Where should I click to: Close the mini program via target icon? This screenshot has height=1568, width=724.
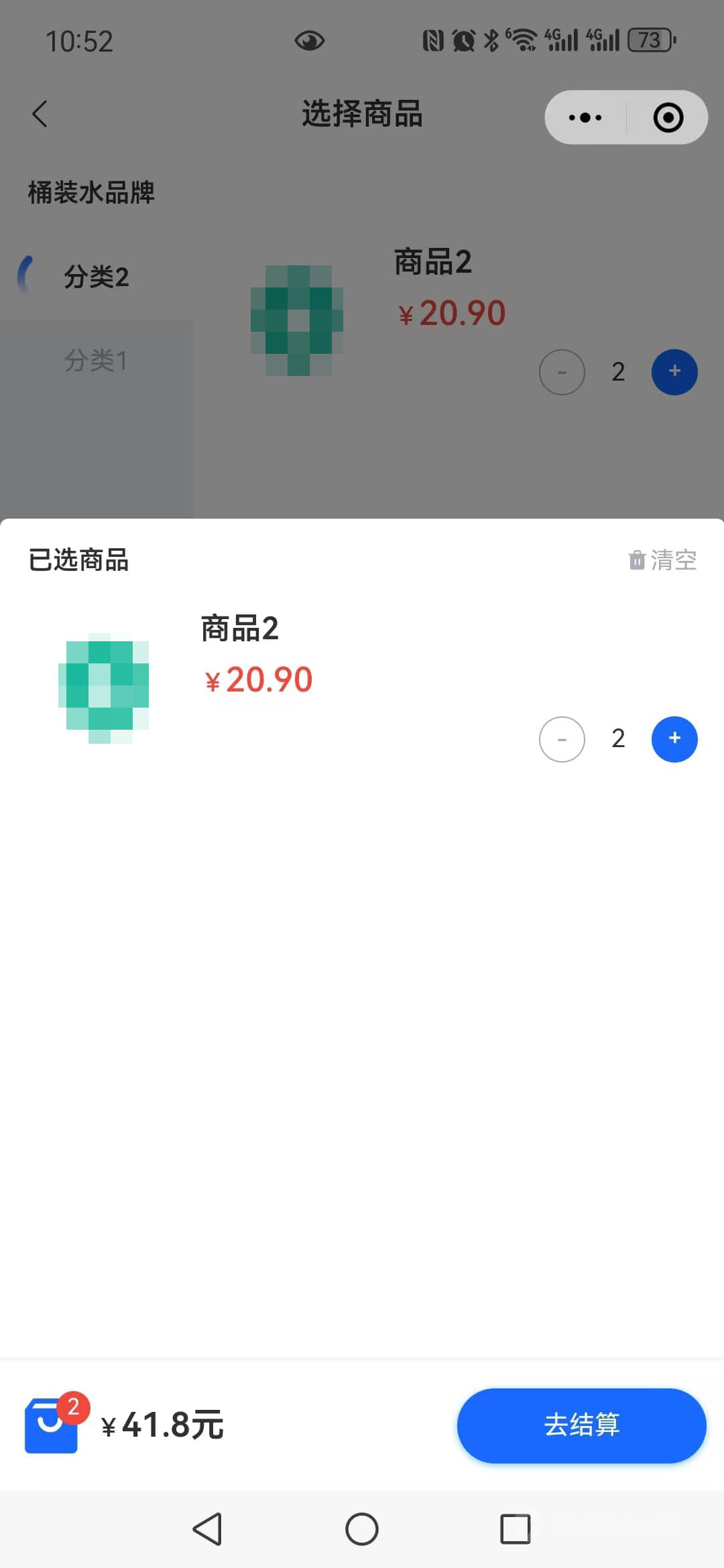click(668, 118)
